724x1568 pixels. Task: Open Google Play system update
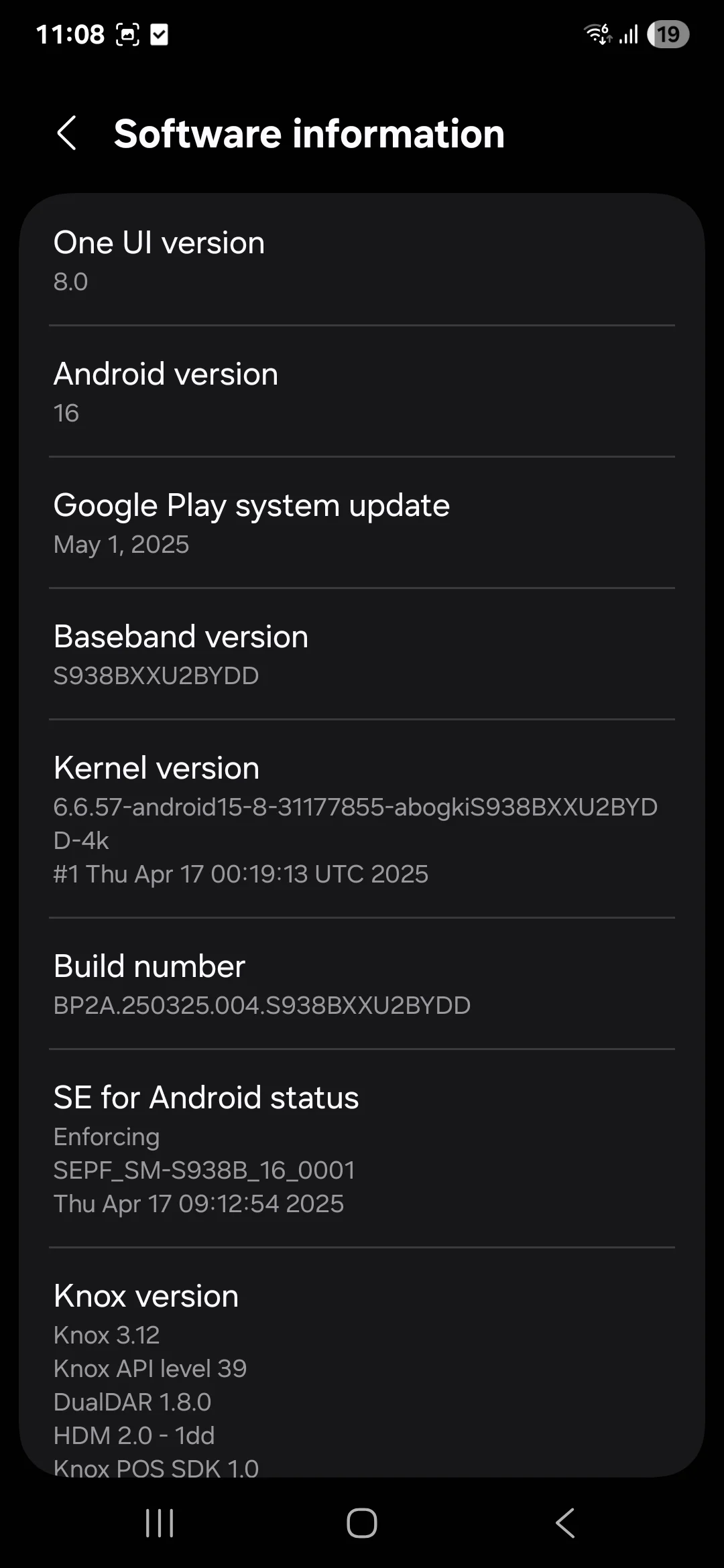(x=362, y=523)
